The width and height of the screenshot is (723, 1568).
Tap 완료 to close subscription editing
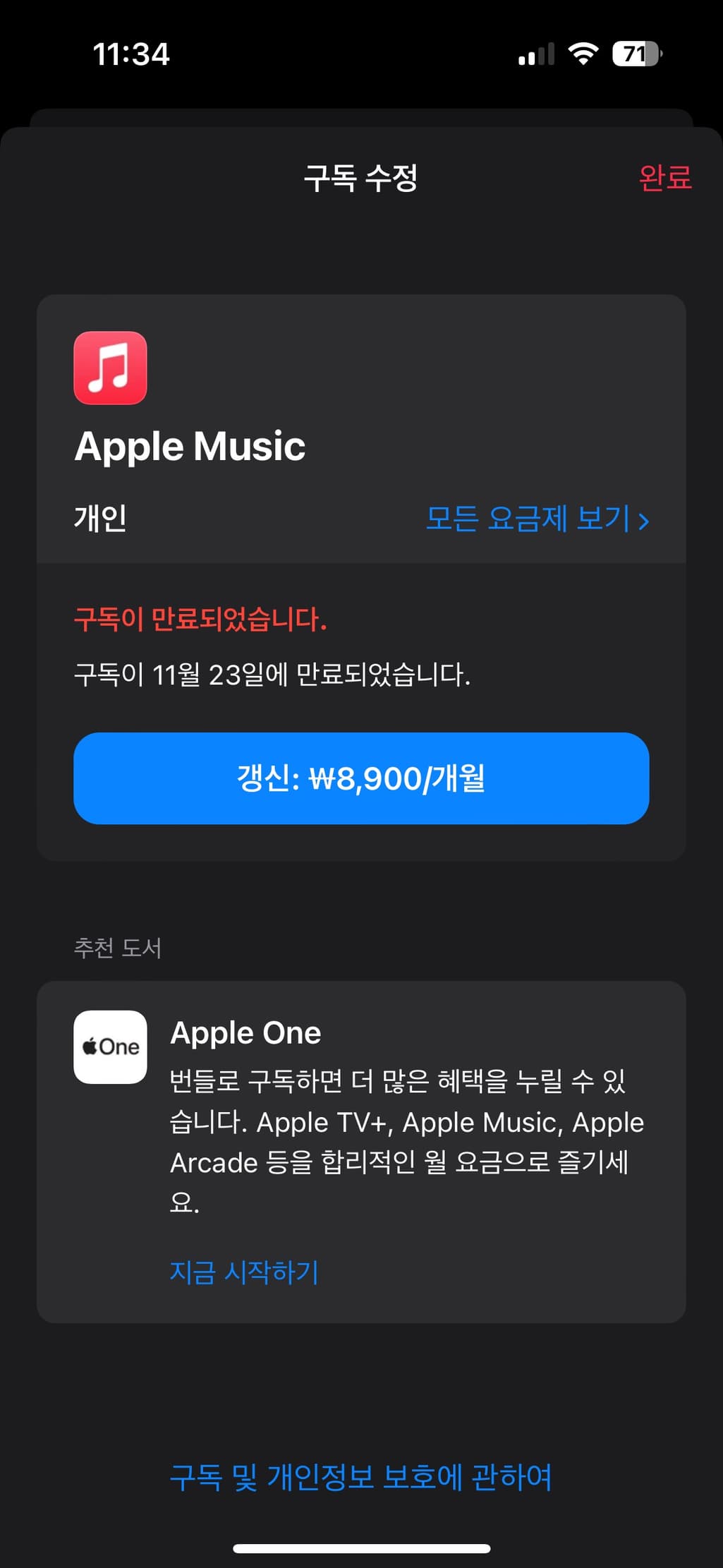(x=664, y=177)
